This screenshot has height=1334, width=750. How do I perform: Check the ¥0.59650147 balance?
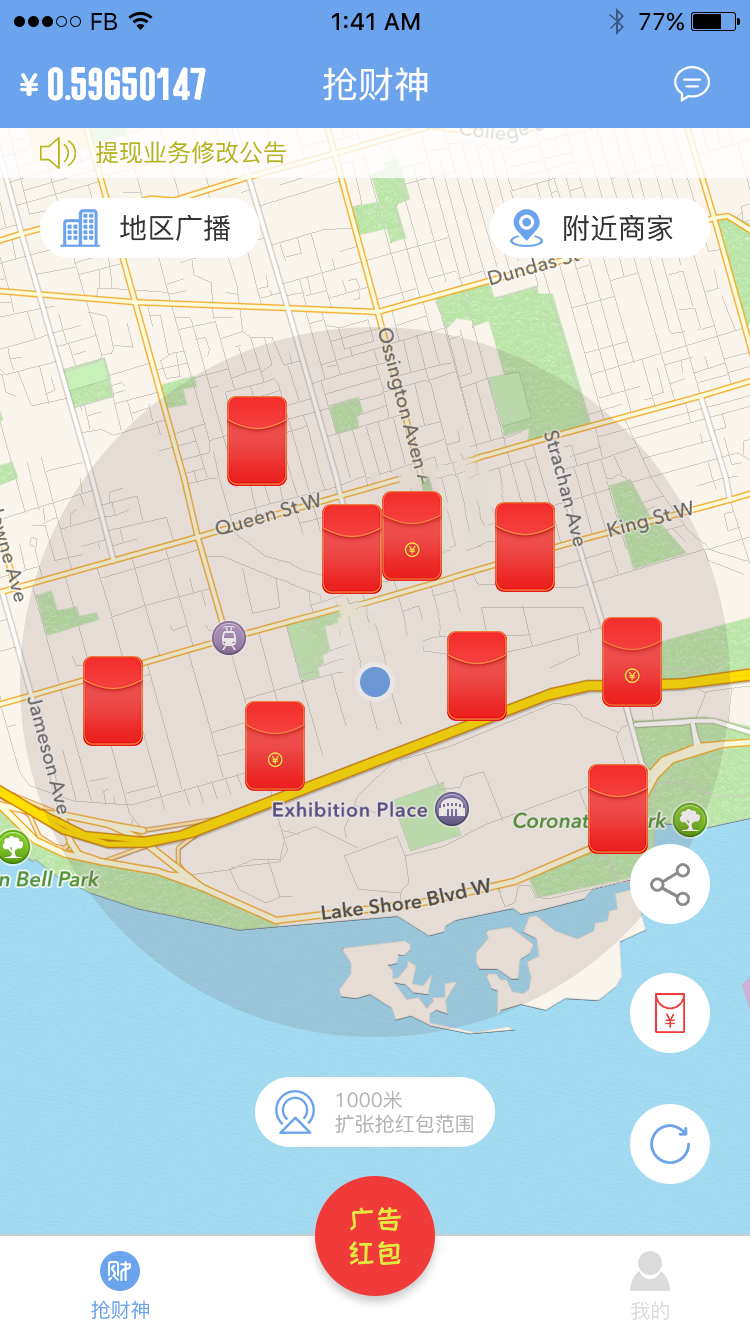tap(126, 85)
